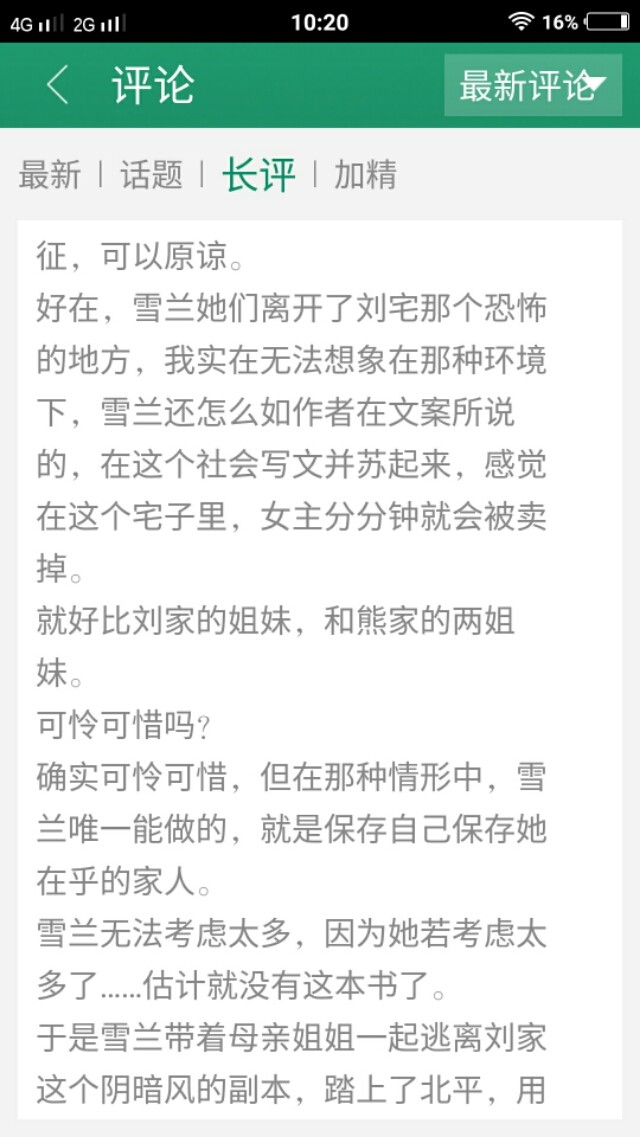Open the 最新评论 sort dropdown
Screen dimensions: 640x1137
[532, 86]
